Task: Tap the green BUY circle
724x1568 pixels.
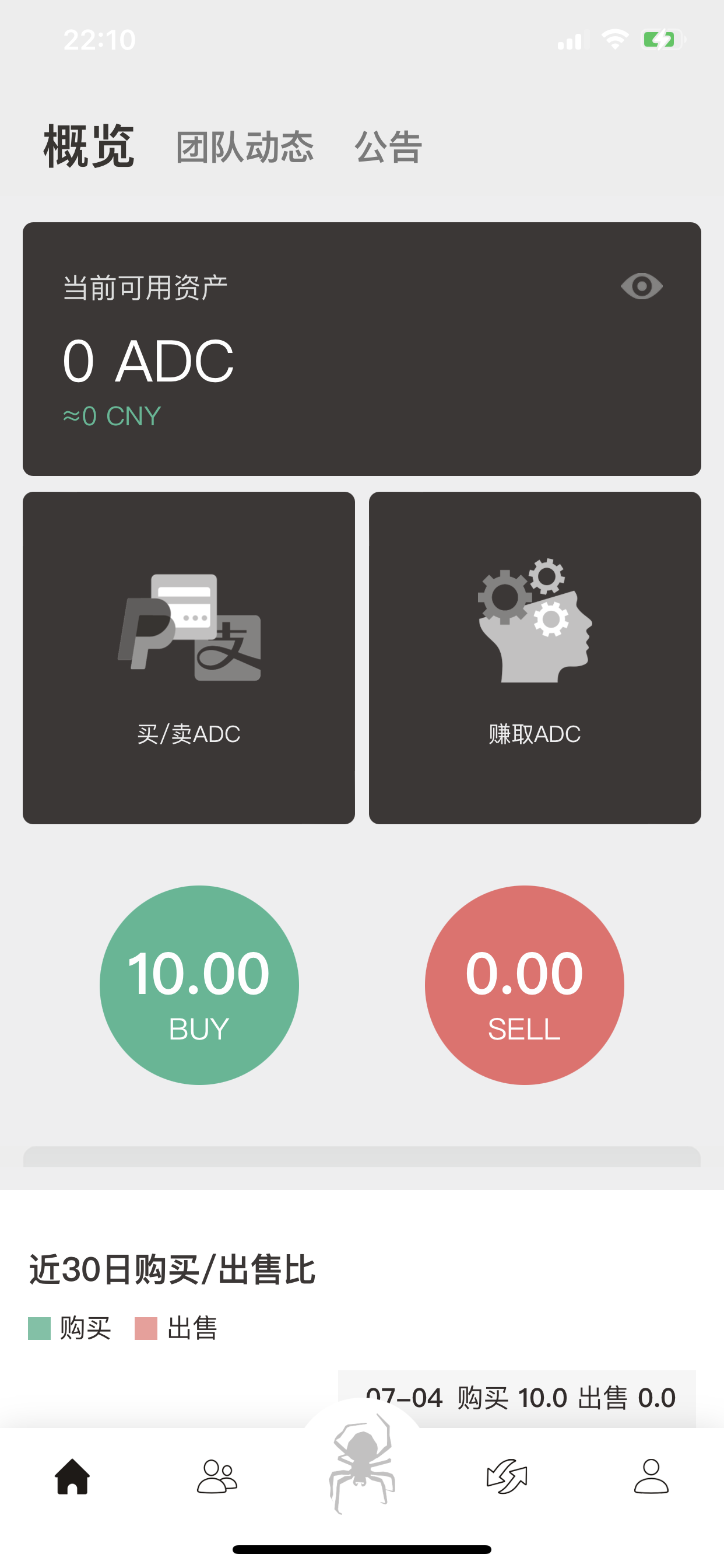Action: 199,985
